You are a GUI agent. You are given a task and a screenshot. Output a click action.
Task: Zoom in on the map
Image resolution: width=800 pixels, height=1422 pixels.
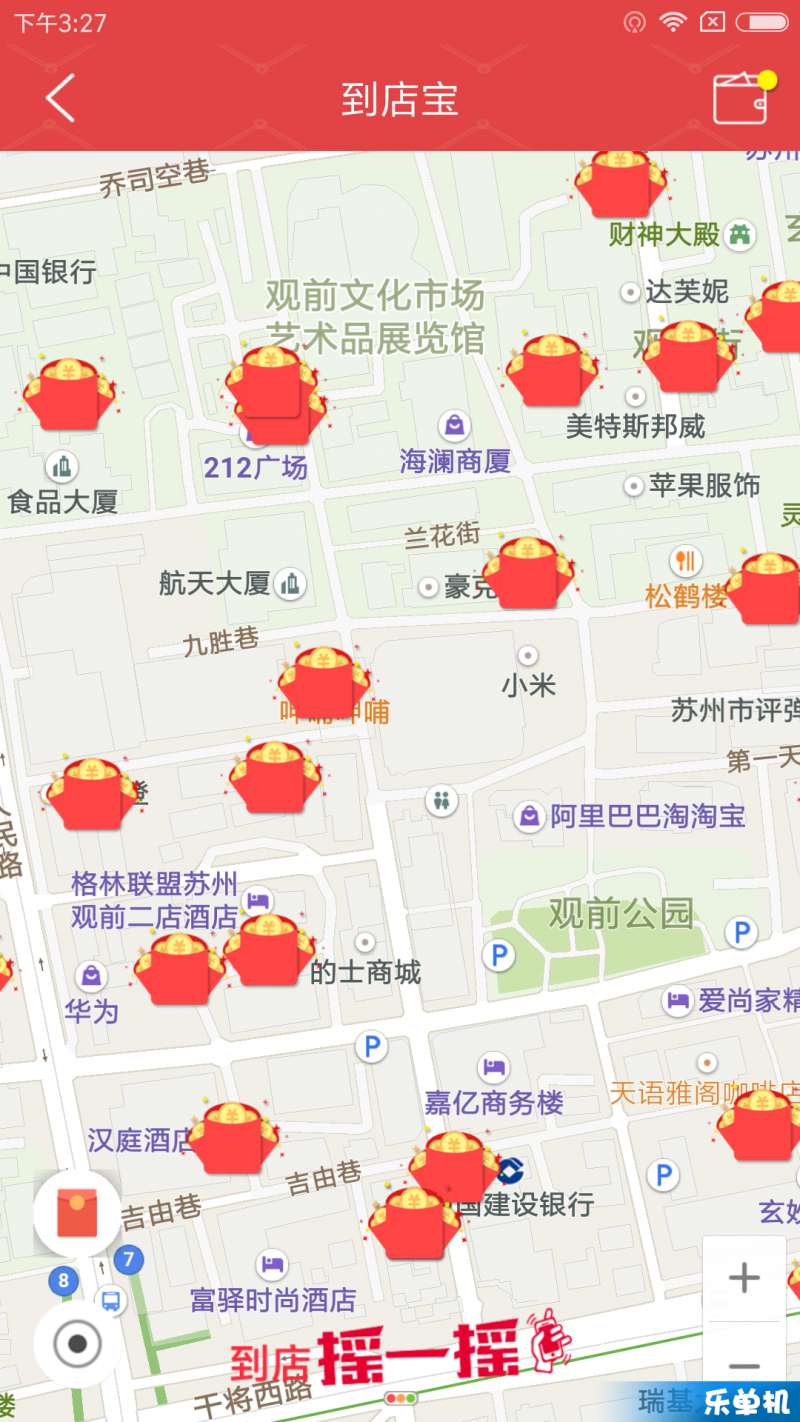coord(744,1278)
